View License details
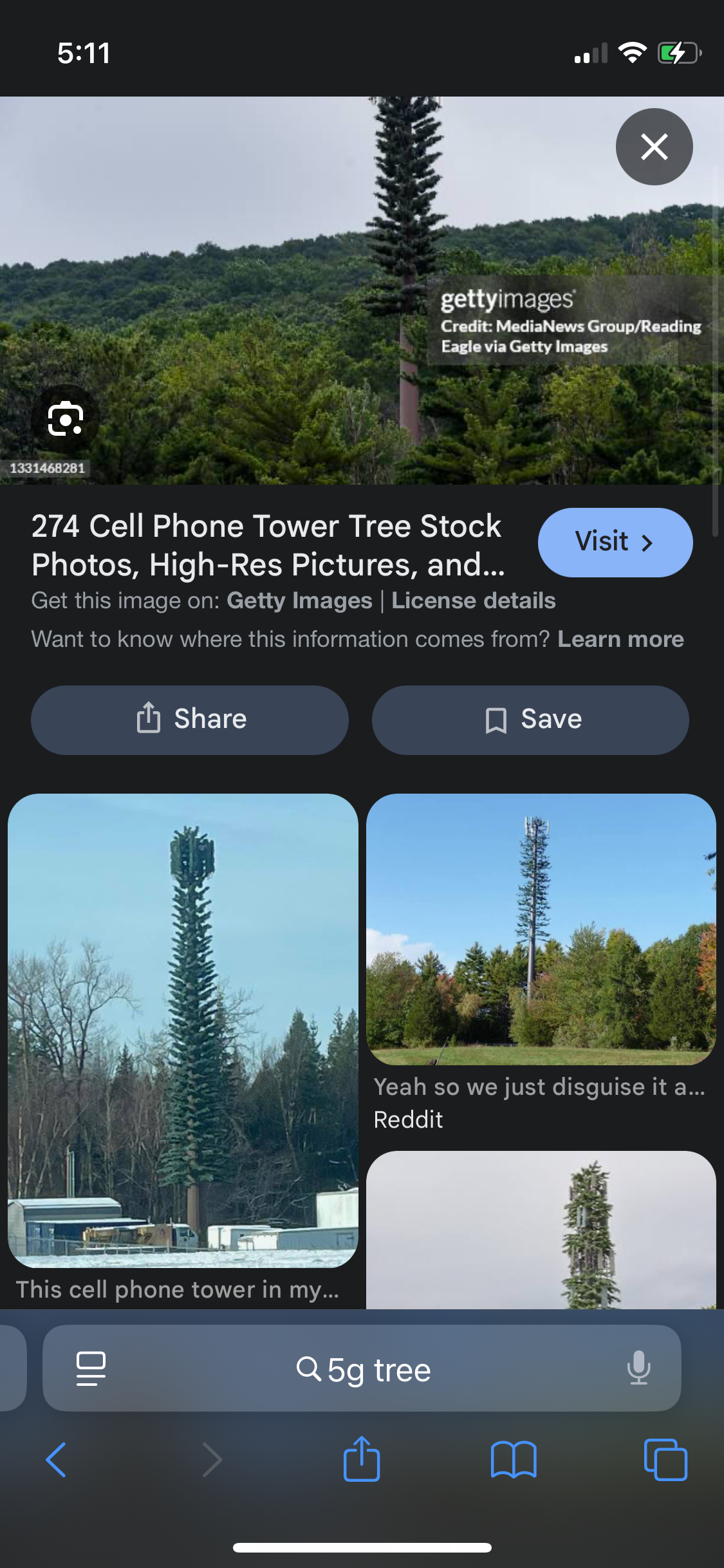Screen dimensions: 724x1568 click(x=473, y=601)
